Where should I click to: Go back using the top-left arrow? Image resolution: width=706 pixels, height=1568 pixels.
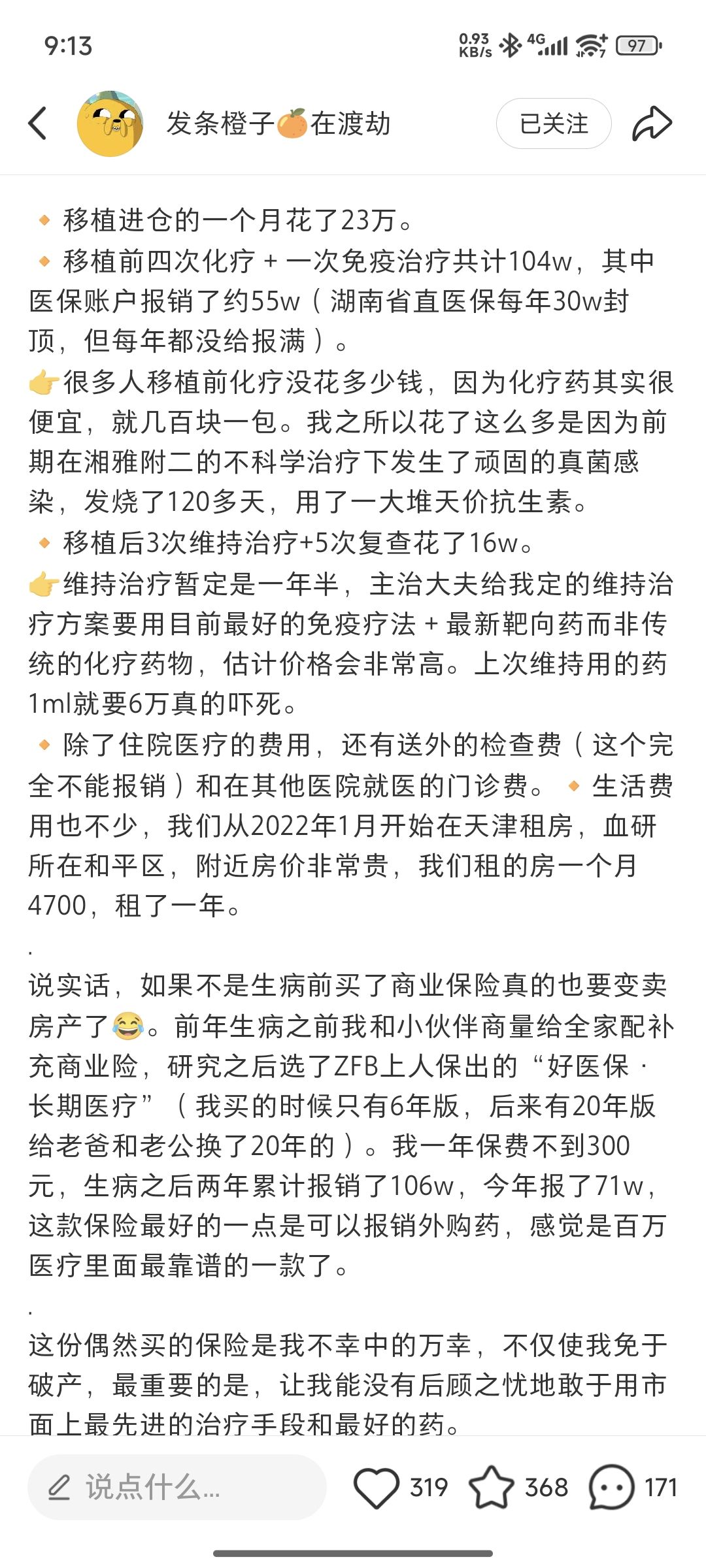pos(38,123)
